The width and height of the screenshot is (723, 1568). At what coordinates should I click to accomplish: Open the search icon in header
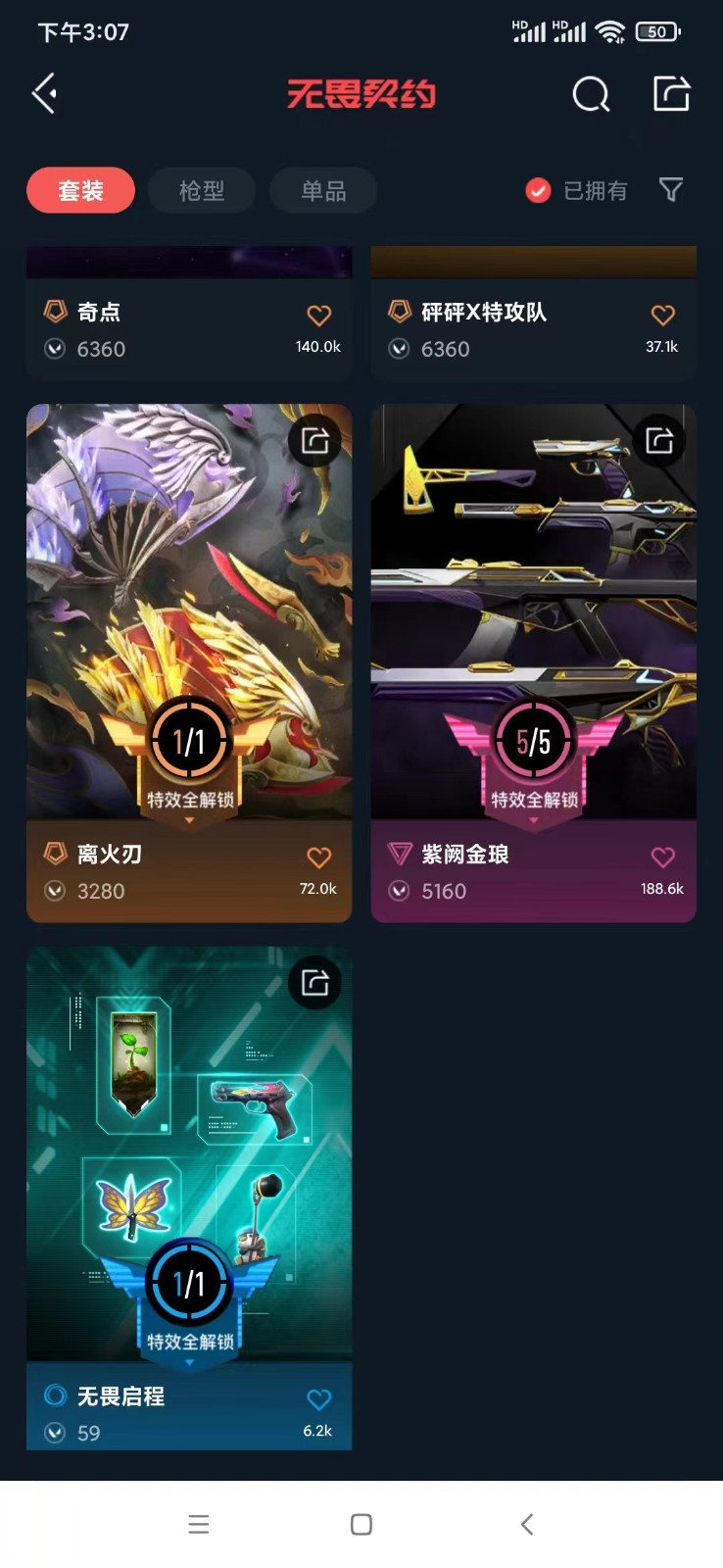(591, 94)
